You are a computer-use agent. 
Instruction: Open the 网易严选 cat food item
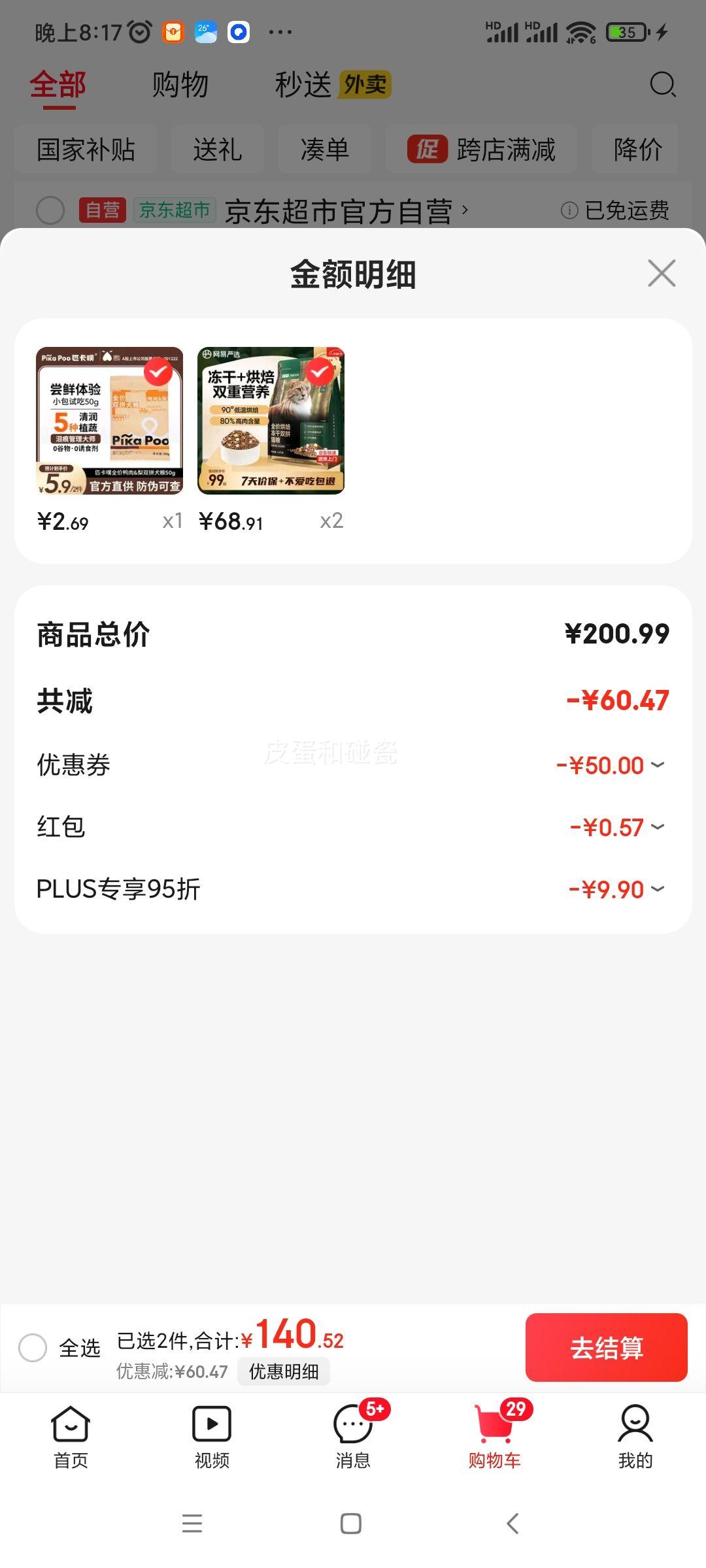click(x=271, y=421)
